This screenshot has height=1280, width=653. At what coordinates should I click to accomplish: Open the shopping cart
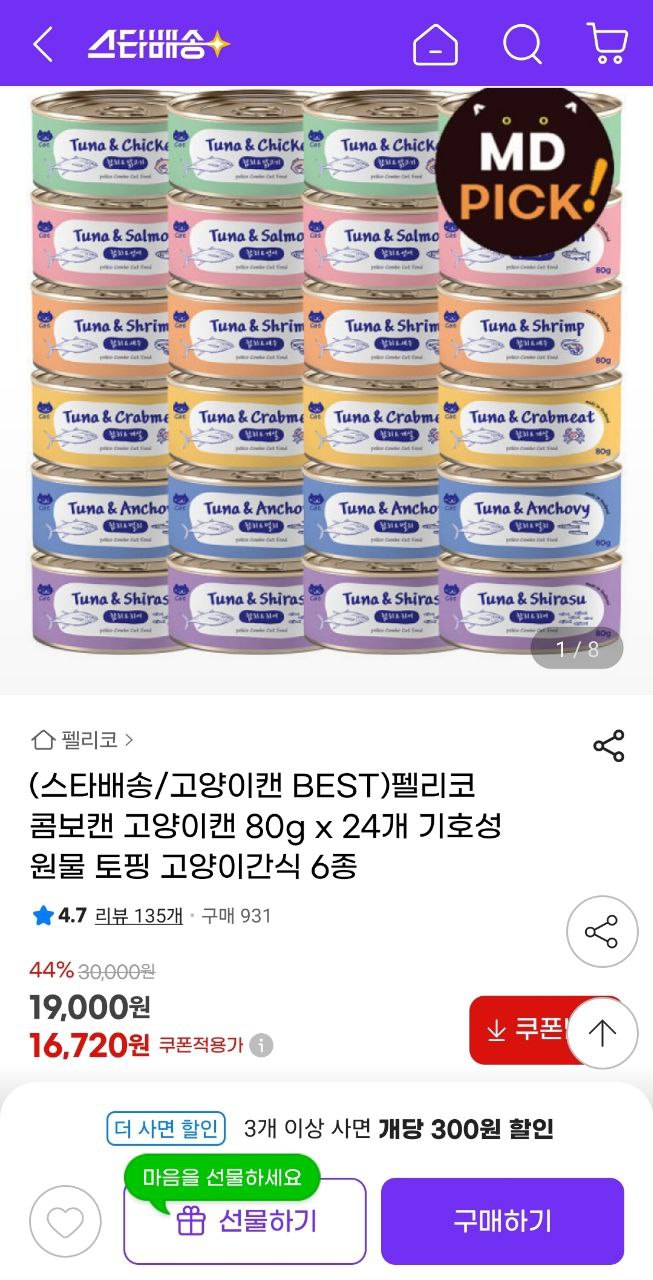coord(607,44)
